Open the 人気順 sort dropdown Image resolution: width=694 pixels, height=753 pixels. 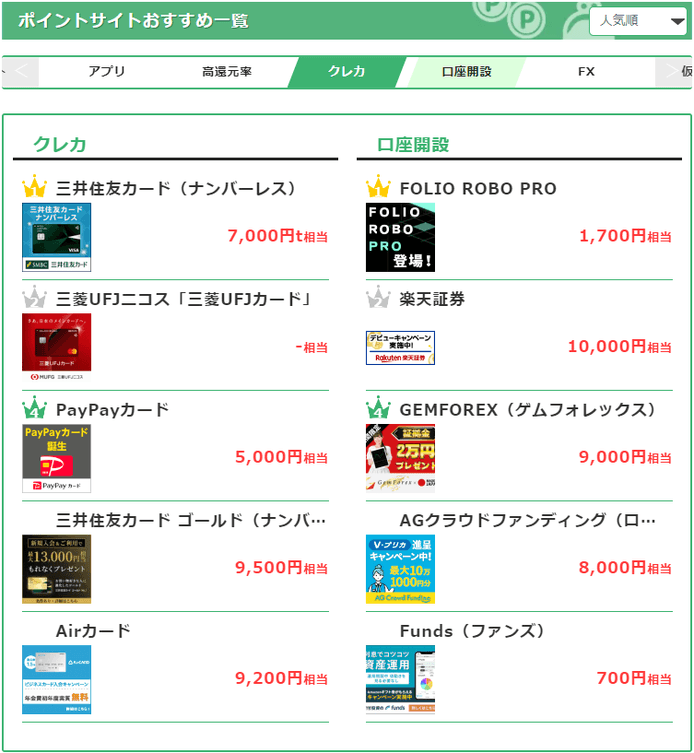click(637, 20)
